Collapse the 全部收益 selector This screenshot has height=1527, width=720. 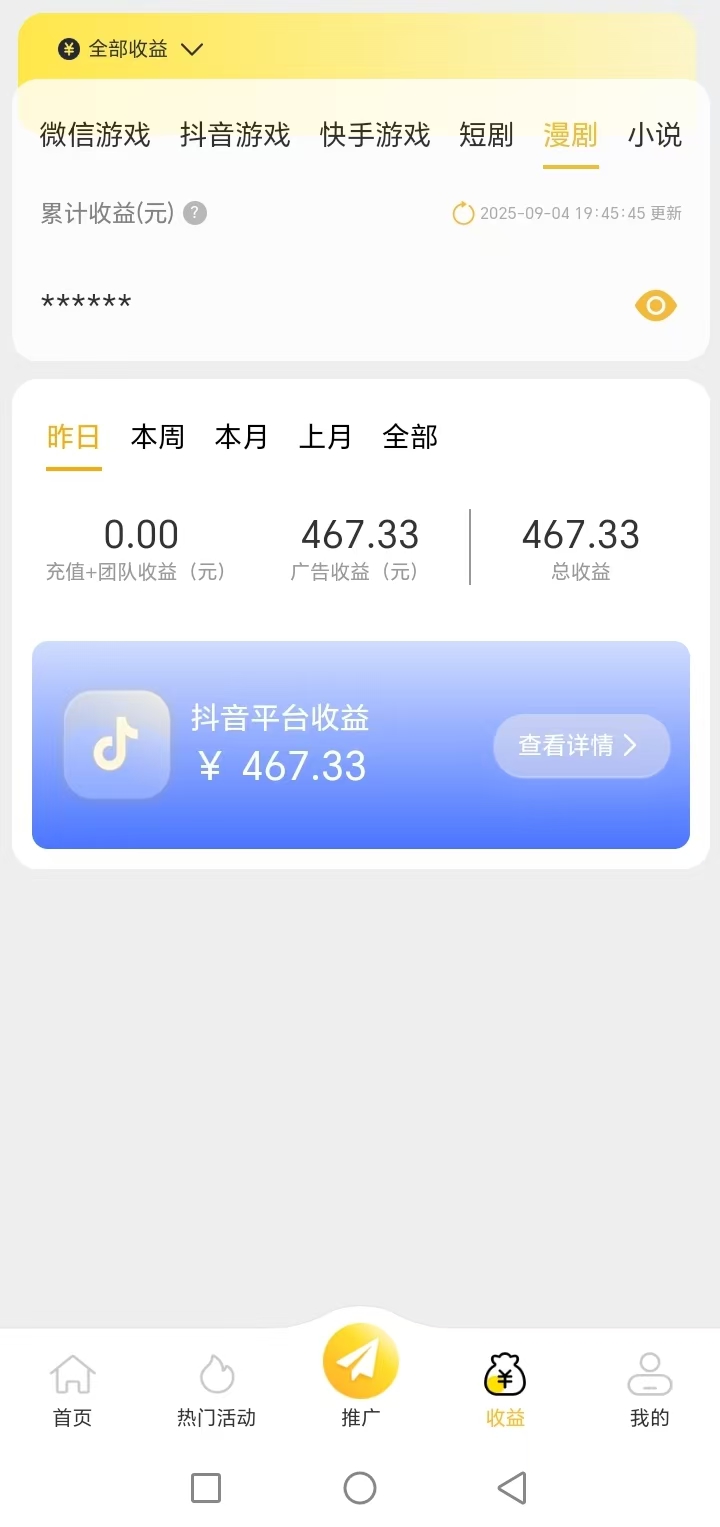[193, 48]
